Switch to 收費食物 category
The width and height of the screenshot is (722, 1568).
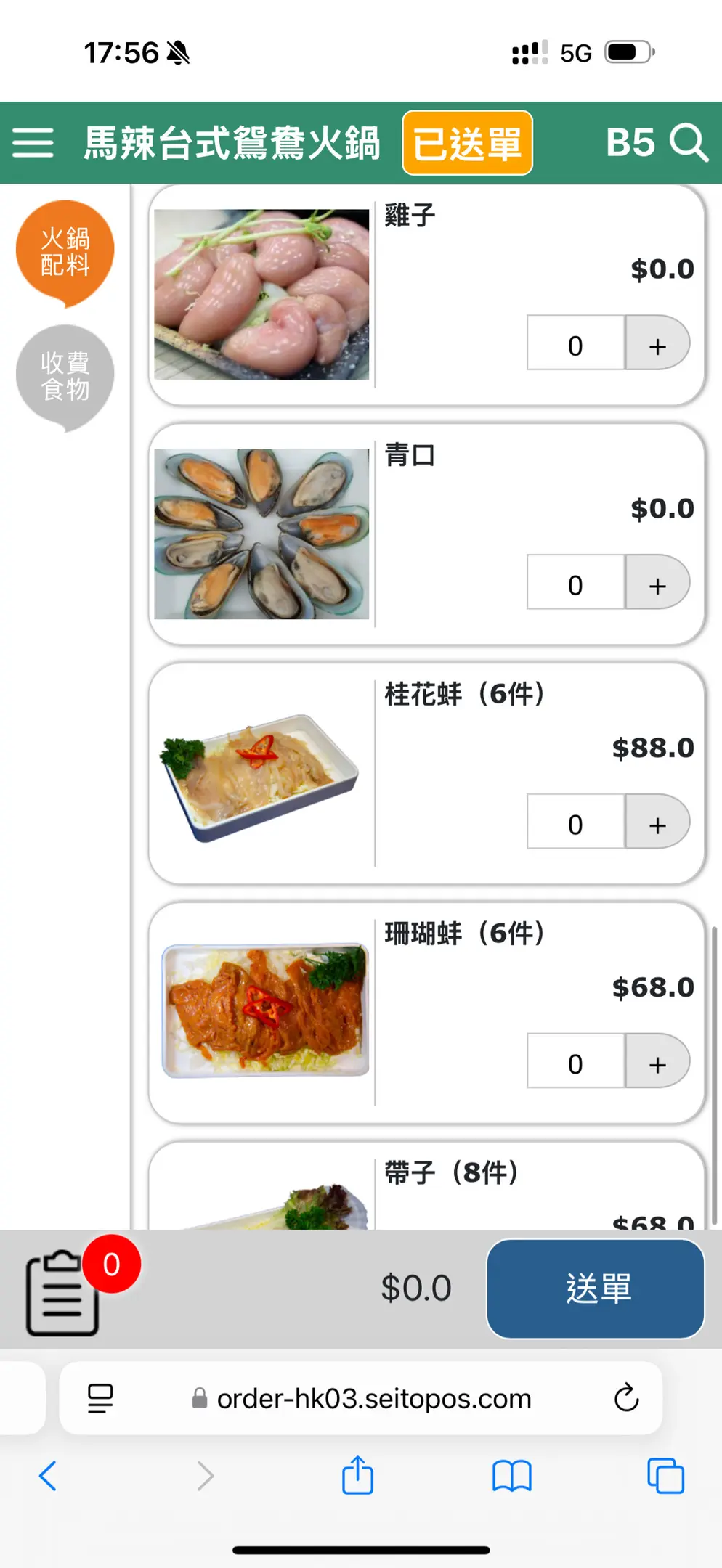(65, 375)
